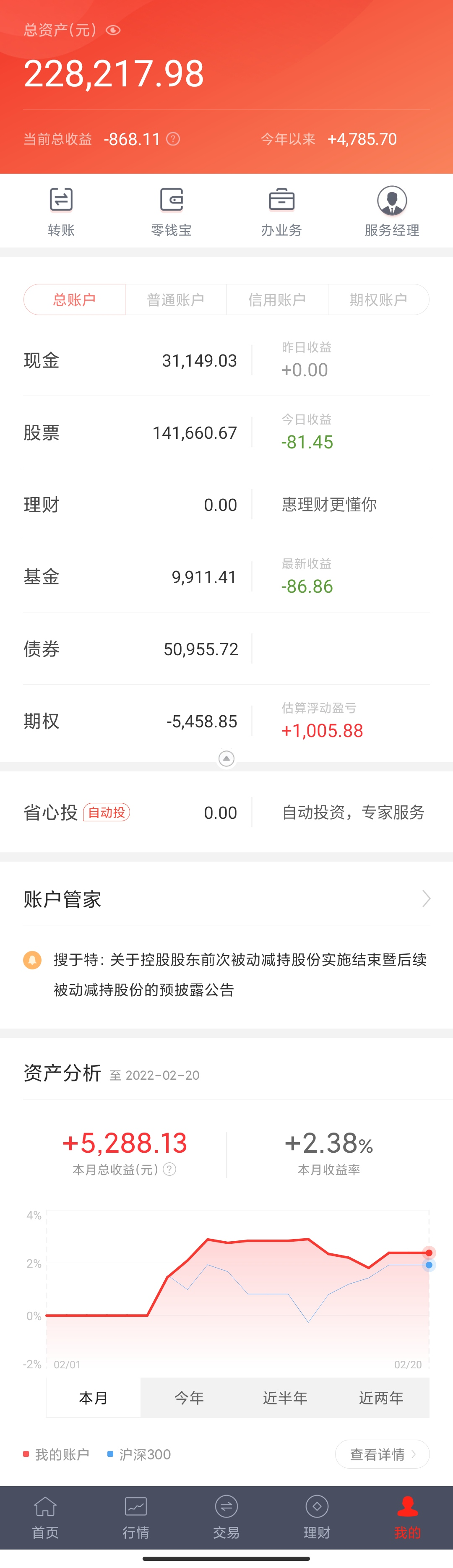The height and width of the screenshot is (1568, 453).
Task: Hide total assets with the eye icon
Action: click(x=113, y=30)
